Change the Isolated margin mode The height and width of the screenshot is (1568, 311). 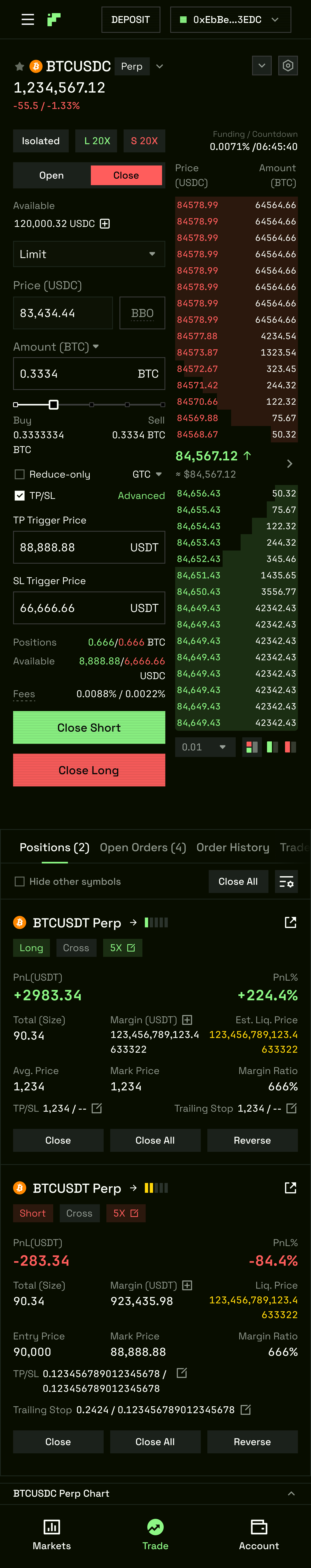click(41, 141)
